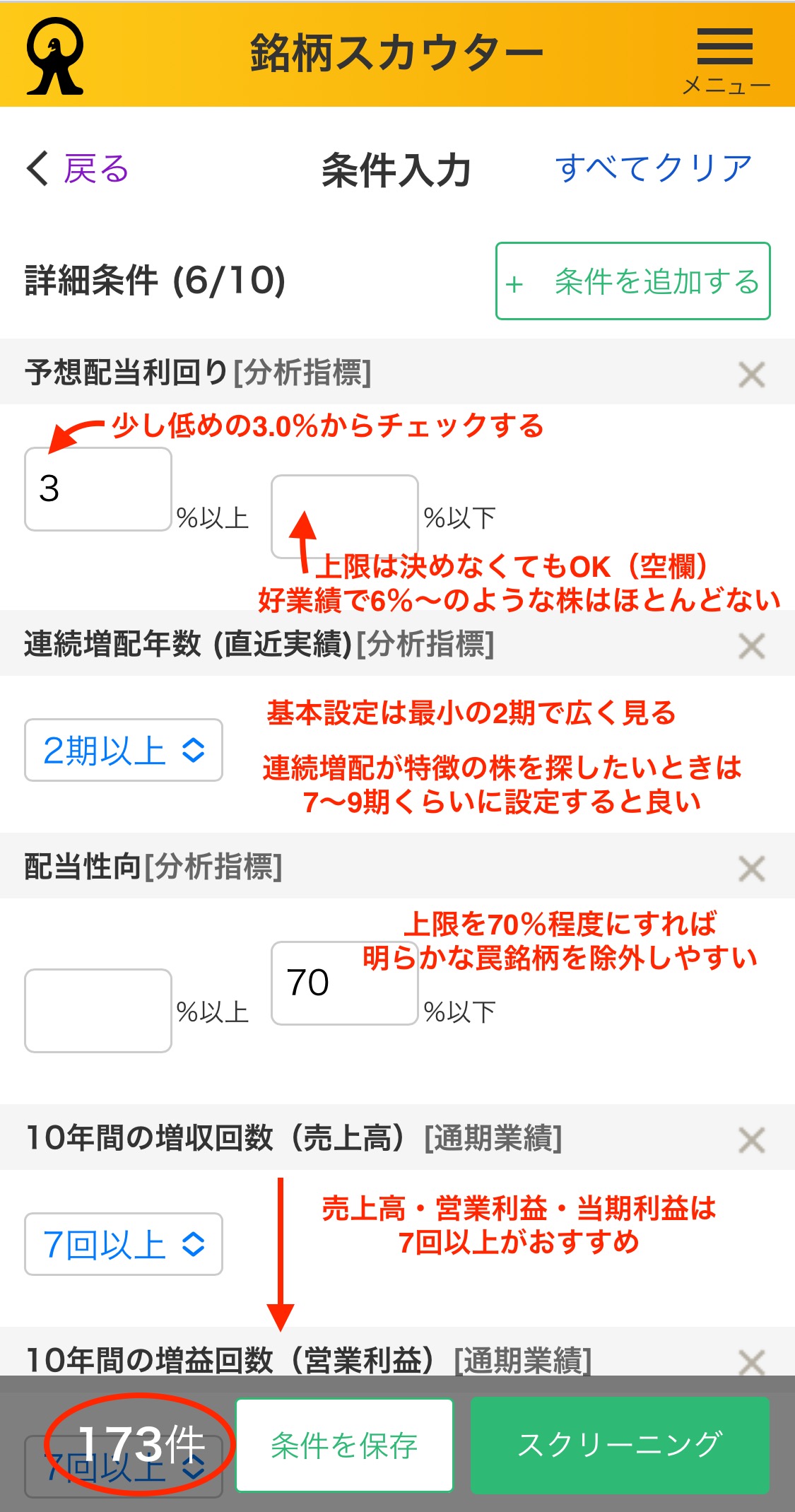Tap 条件を保存 to save conditions
The width and height of the screenshot is (795, 1512).
pyautogui.click(x=344, y=1446)
